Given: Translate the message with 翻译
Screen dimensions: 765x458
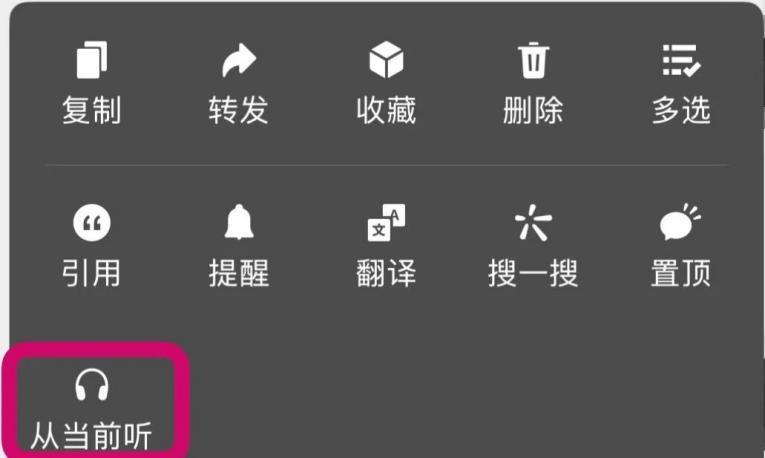Looking at the screenshot, I should [x=386, y=247].
